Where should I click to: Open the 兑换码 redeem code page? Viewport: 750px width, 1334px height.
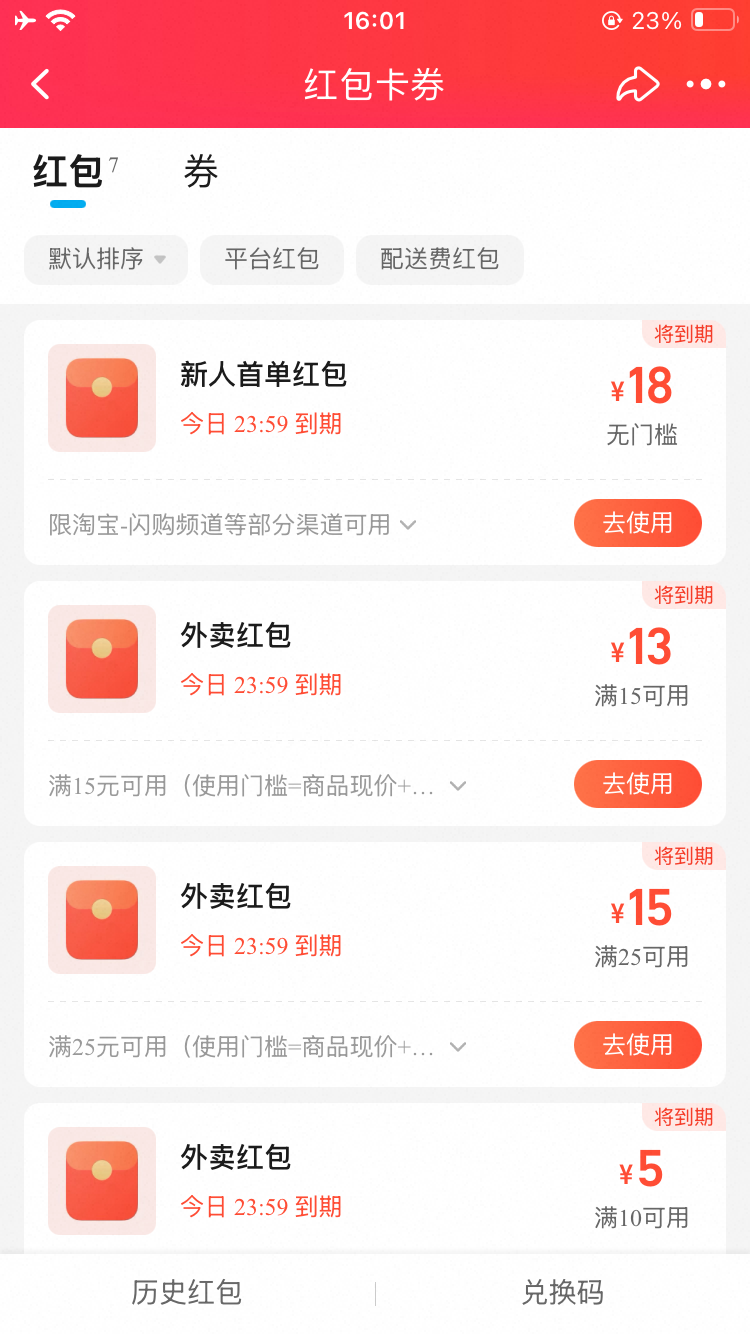tap(563, 1293)
